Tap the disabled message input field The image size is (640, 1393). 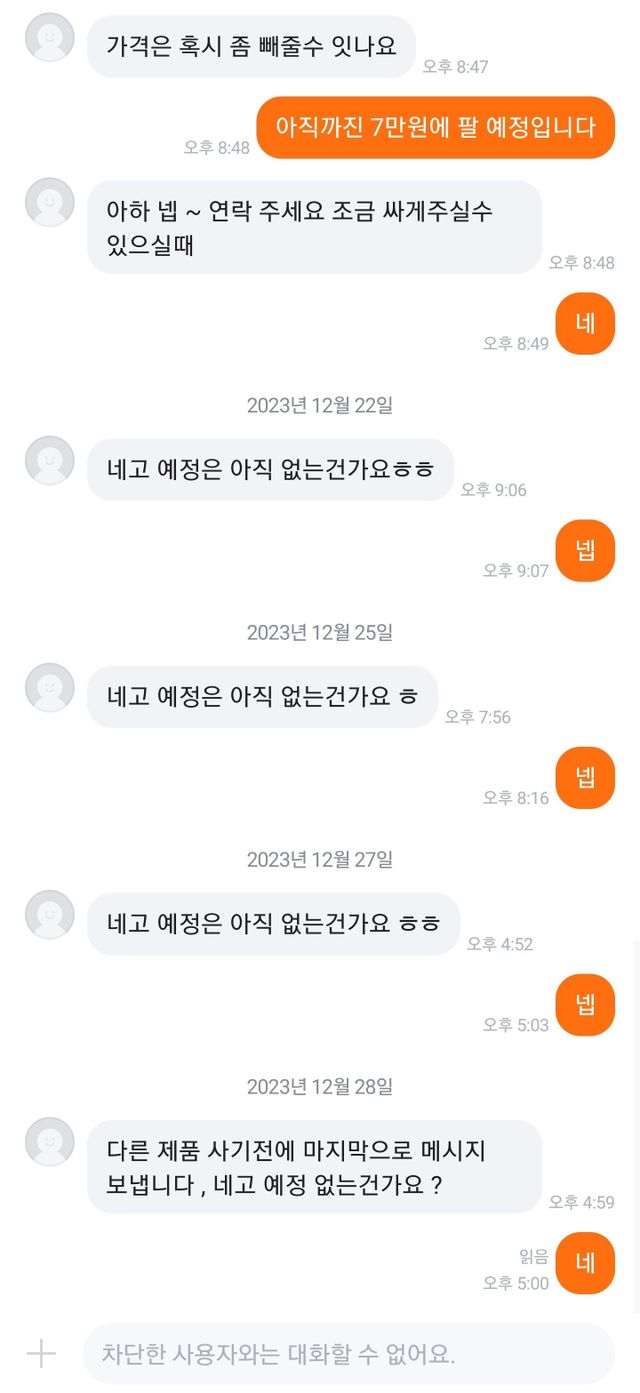coord(348,1355)
